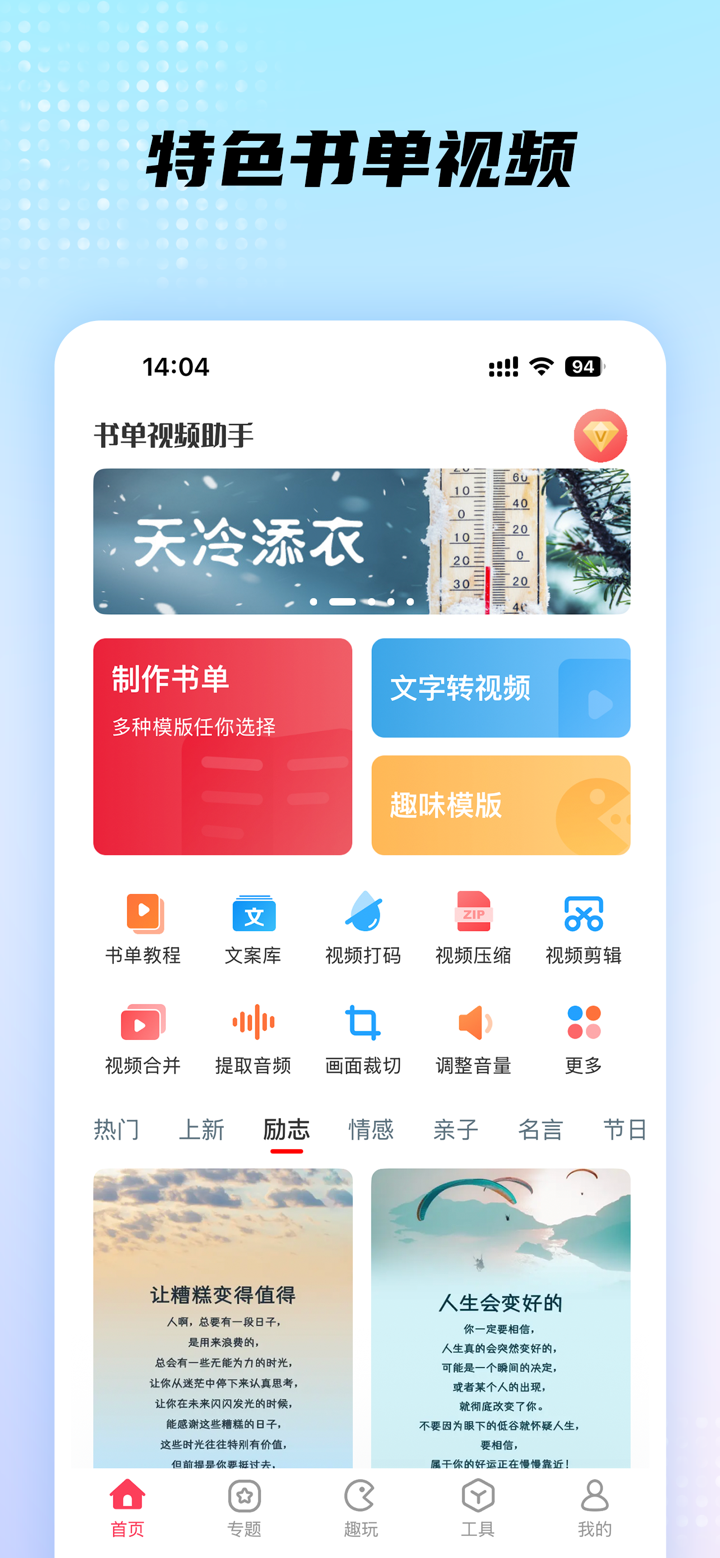Viewport: 720px width, 1558px height.
Task: Tap the 文字转视频 text-to-video button
Action: coord(500,688)
